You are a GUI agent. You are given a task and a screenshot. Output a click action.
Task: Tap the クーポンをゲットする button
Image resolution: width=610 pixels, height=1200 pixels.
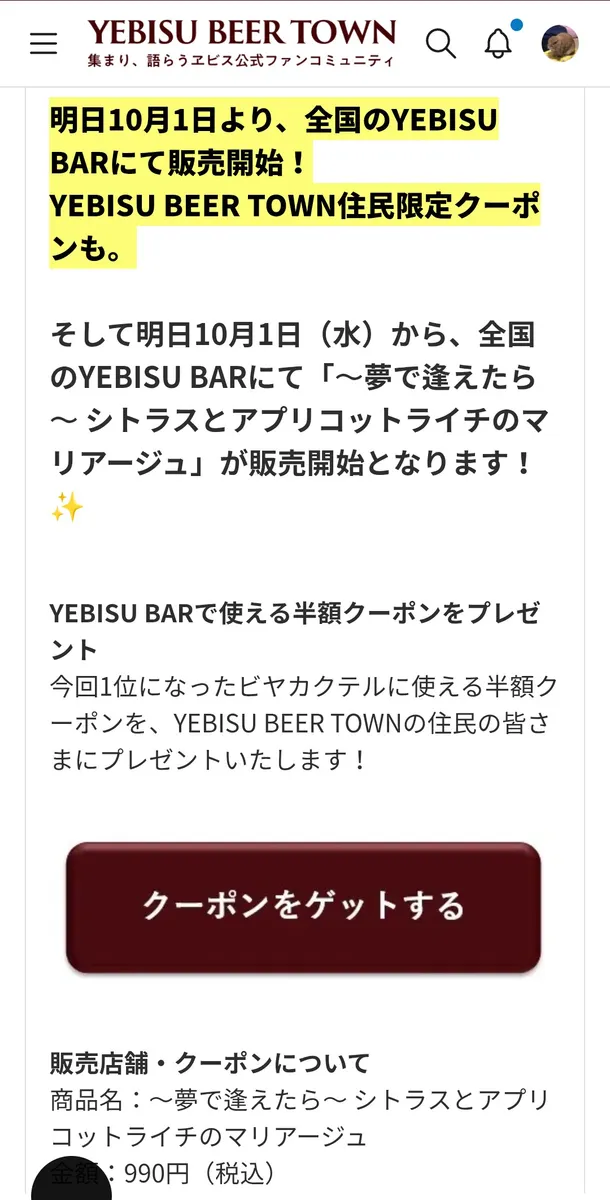pos(303,906)
